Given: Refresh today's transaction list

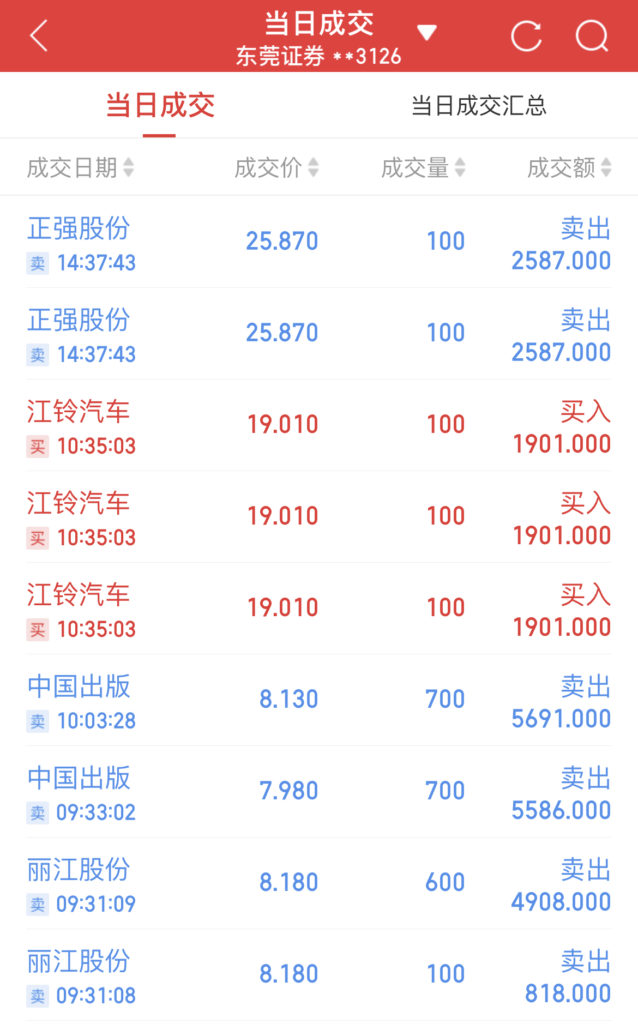Looking at the screenshot, I should 526,36.
